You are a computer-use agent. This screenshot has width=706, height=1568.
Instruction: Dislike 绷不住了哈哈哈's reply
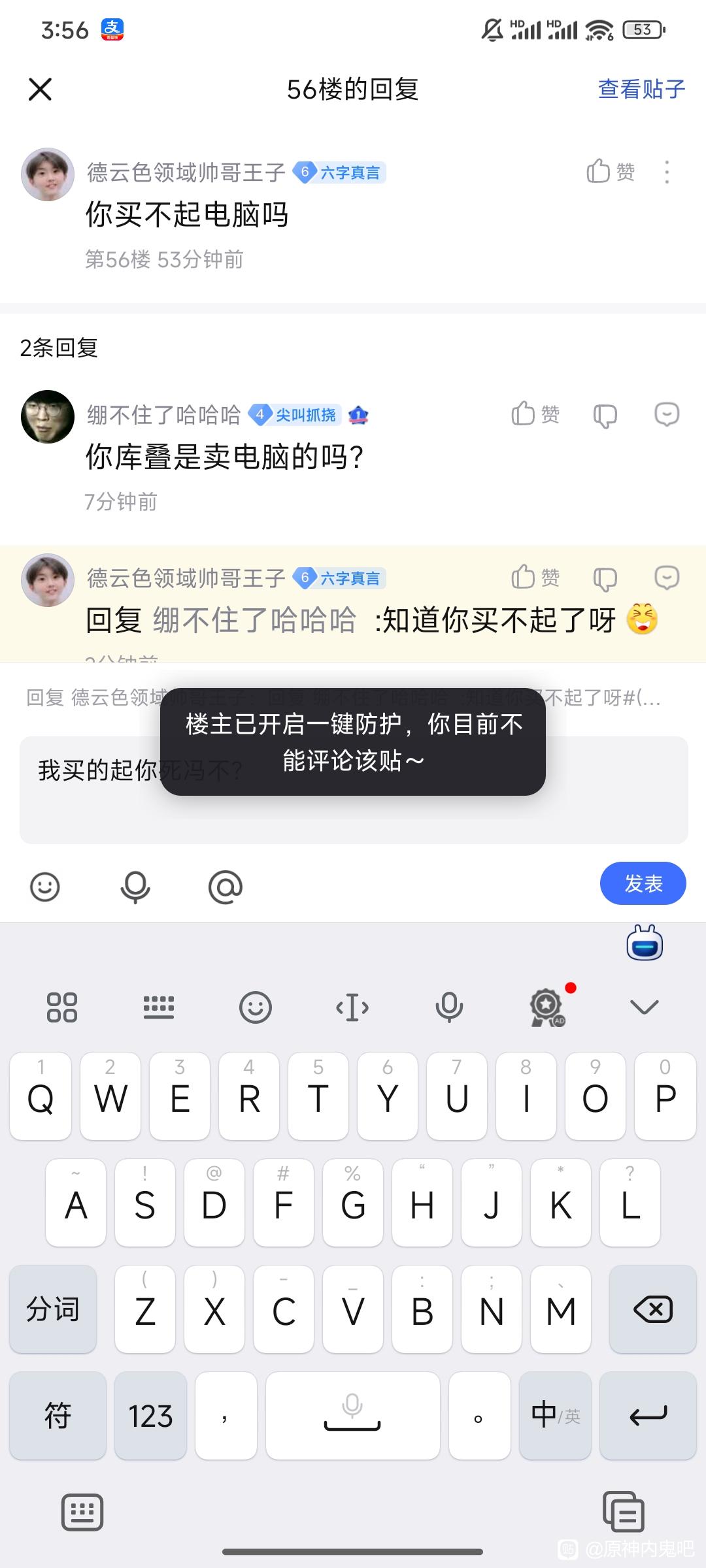tap(605, 416)
